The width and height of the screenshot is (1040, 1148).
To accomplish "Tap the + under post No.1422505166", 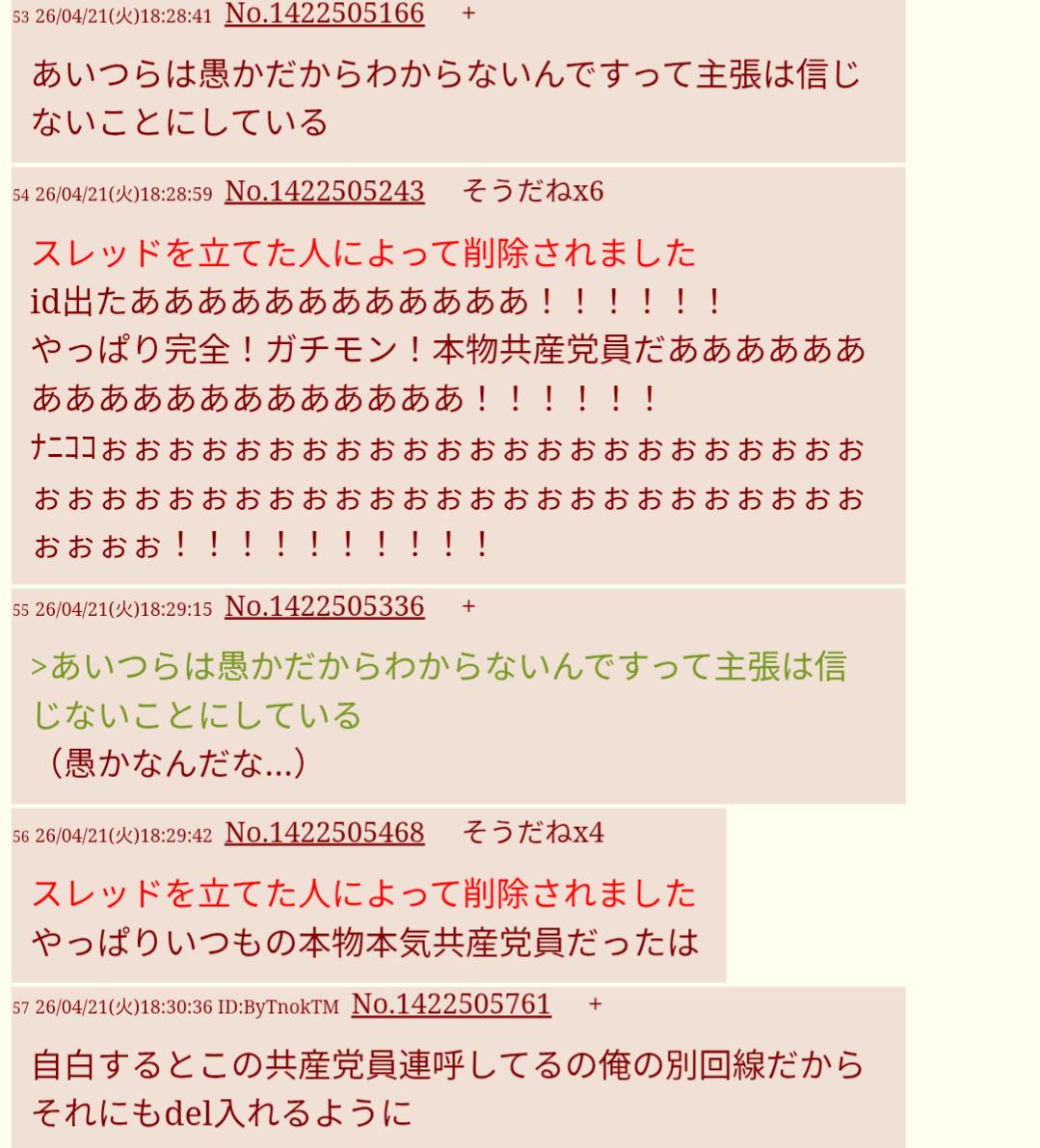I will click(x=469, y=15).
